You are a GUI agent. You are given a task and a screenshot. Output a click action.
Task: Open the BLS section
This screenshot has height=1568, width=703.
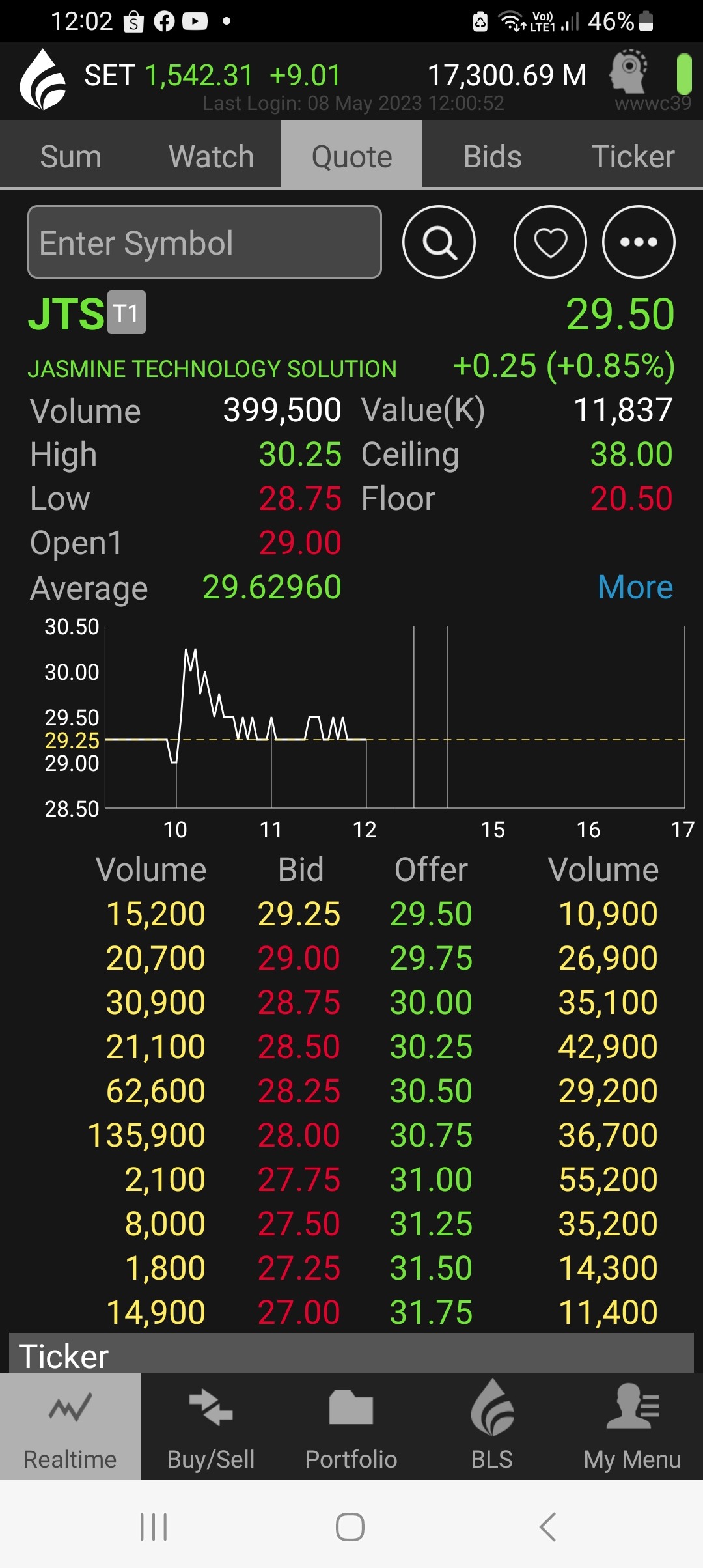[x=492, y=1426]
